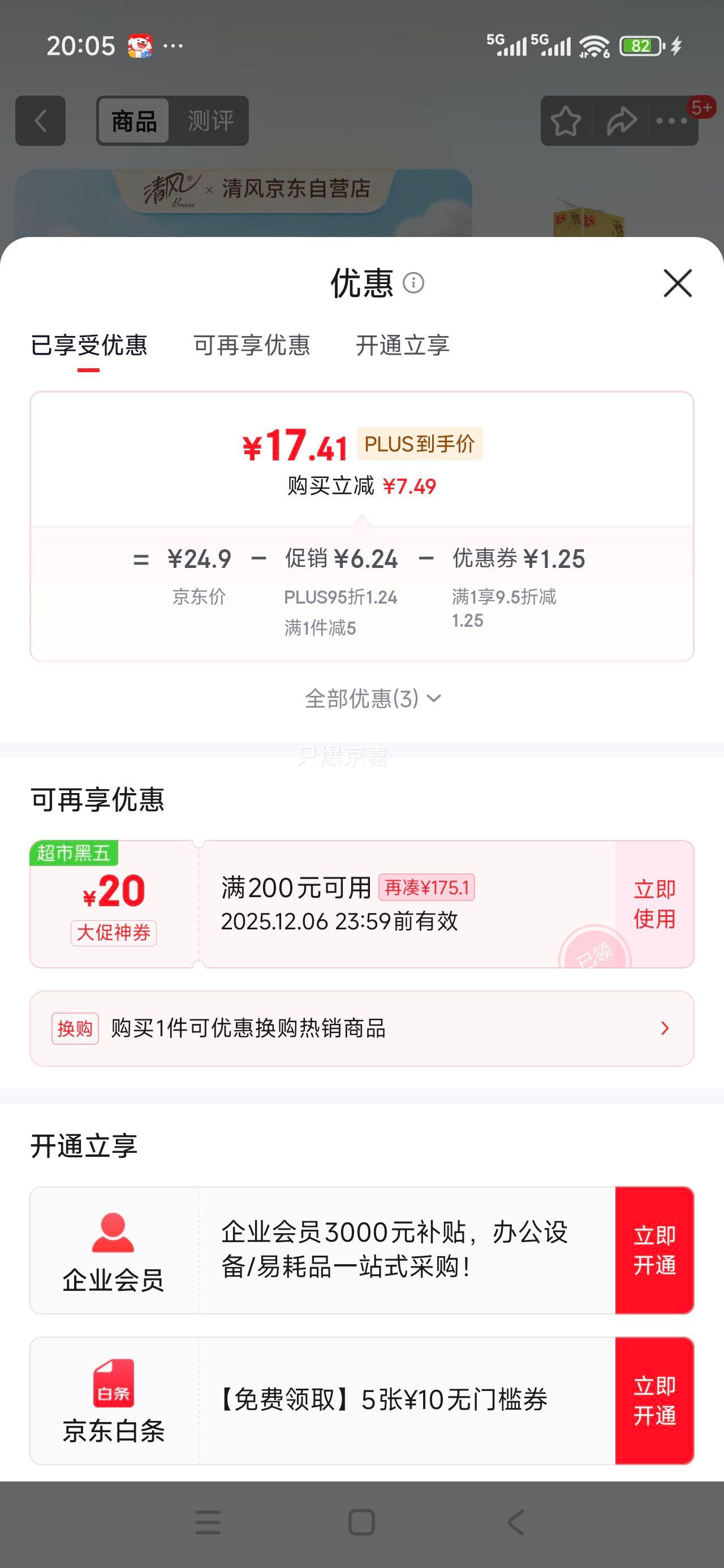This screenshot has height=1568, width=724.
Task: Tap the more options icon with 5+ badge
Action: tap(671, 121)
